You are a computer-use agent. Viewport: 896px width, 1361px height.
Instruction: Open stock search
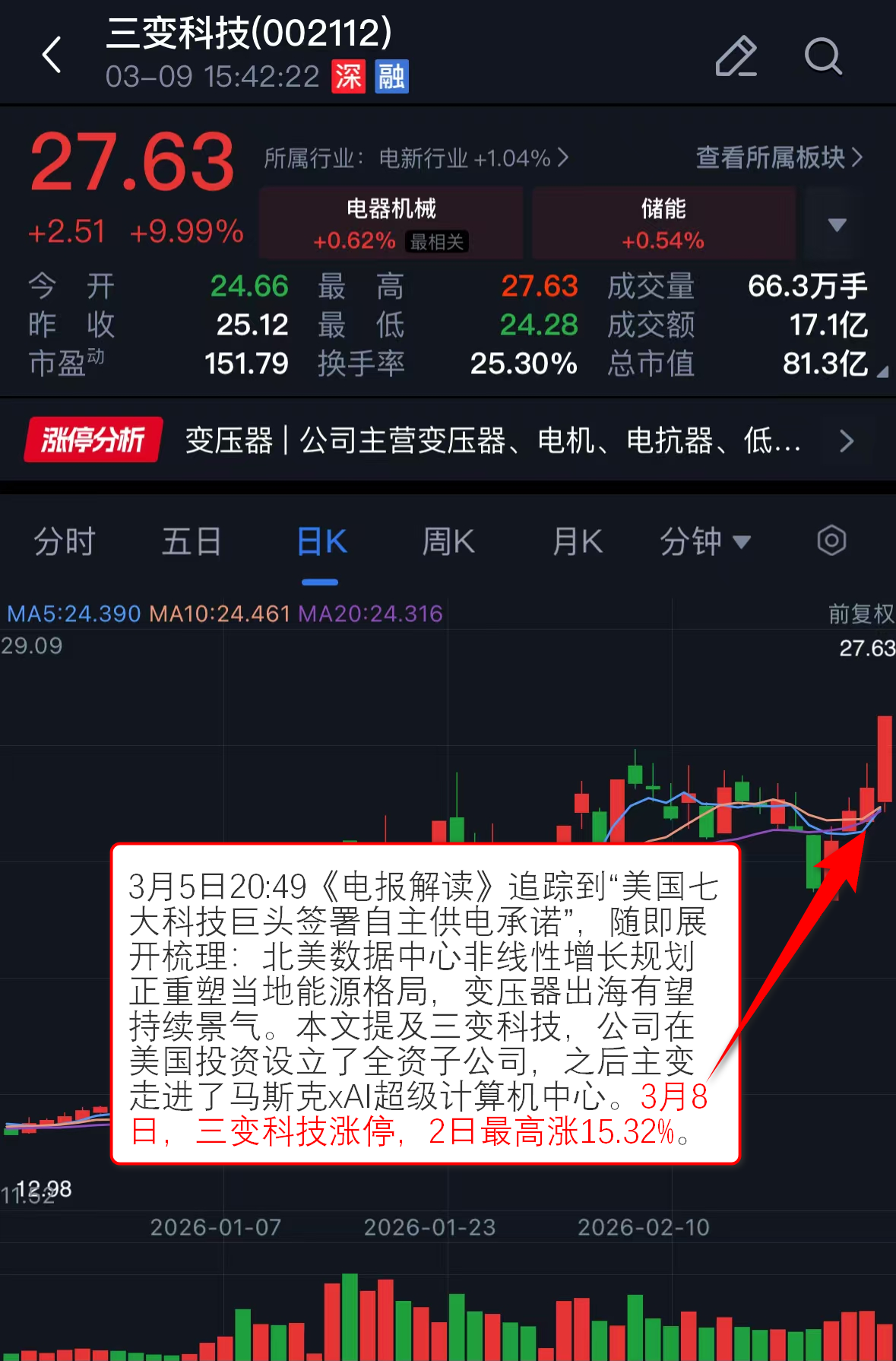click(x=823, y=56)
